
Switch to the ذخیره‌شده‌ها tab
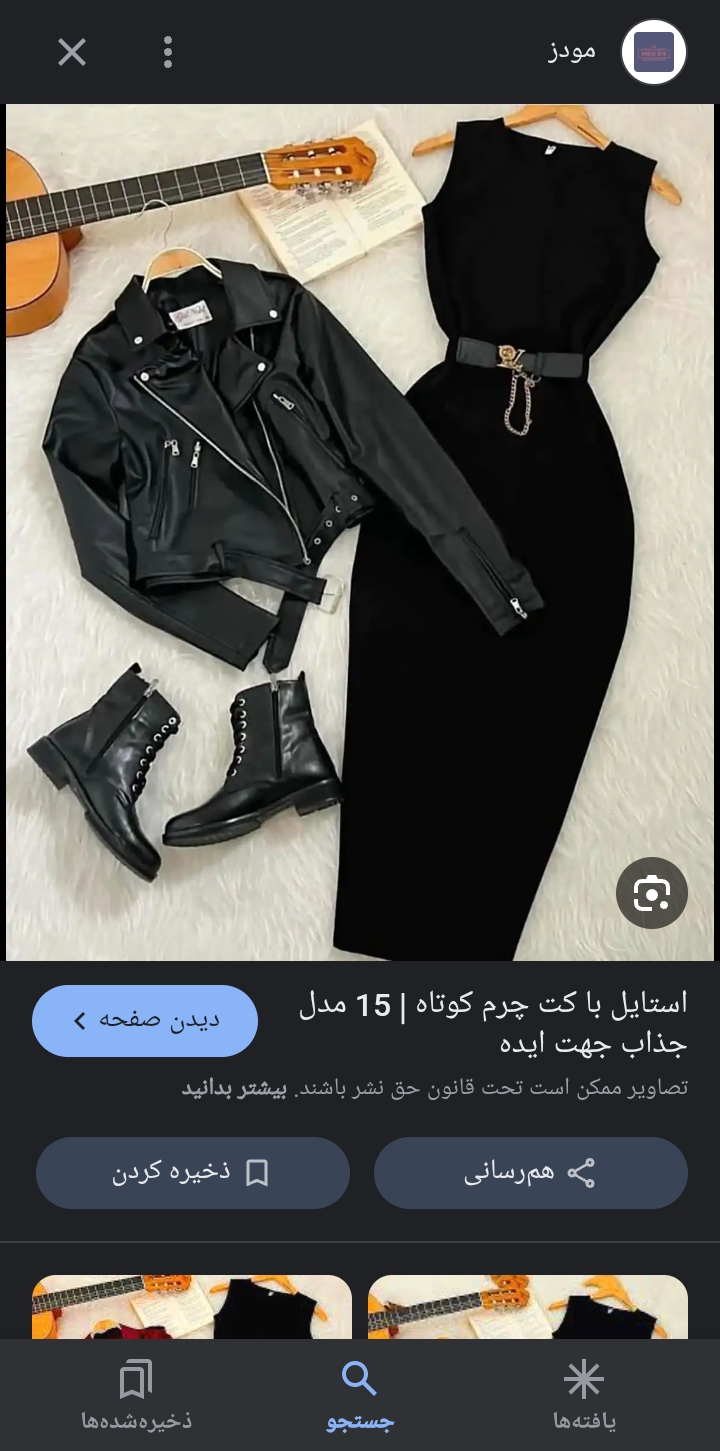(136, 1395)
